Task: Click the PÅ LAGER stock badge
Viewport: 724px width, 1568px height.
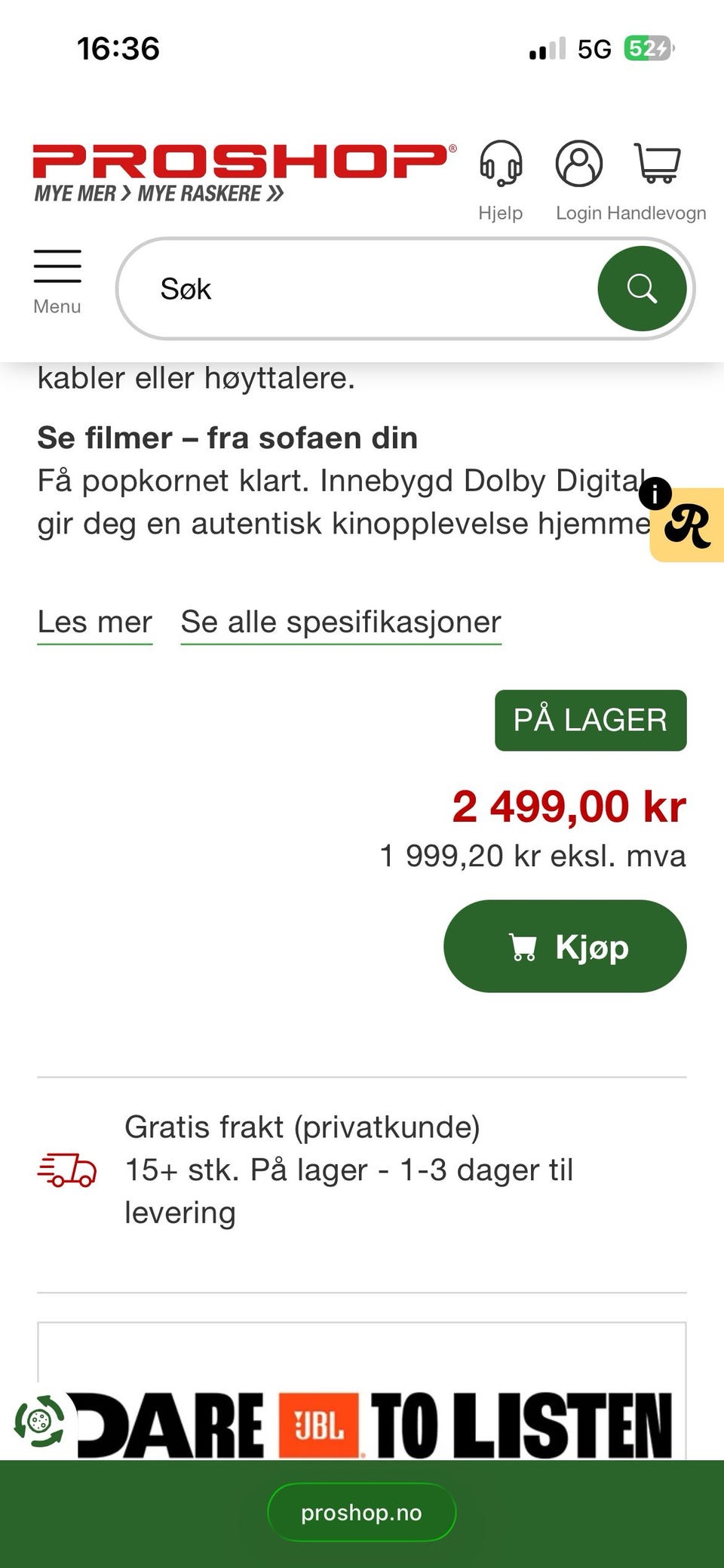Action: click(590, 719)
